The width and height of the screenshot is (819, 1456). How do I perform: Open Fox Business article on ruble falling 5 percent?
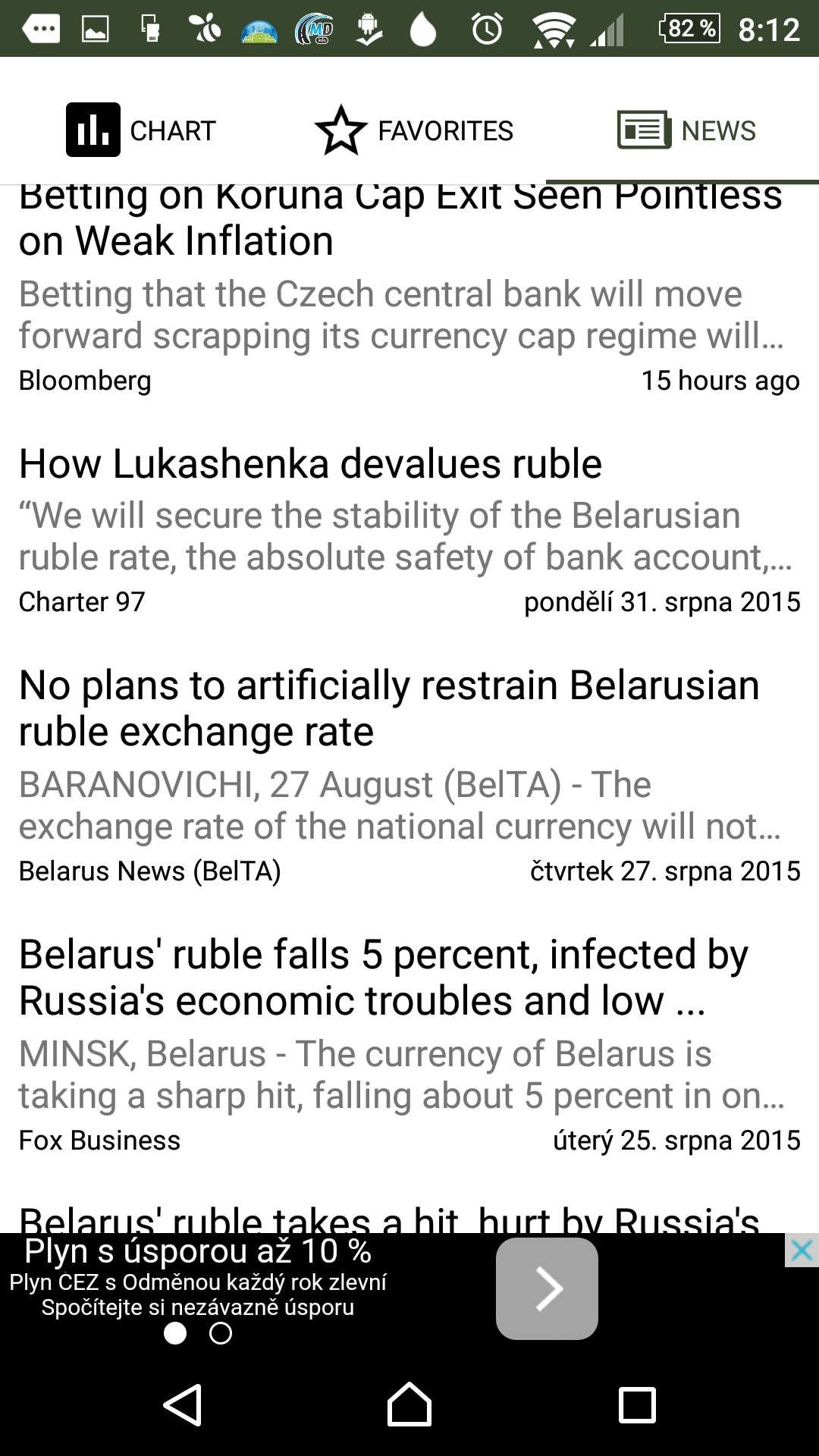point(409,1044)
